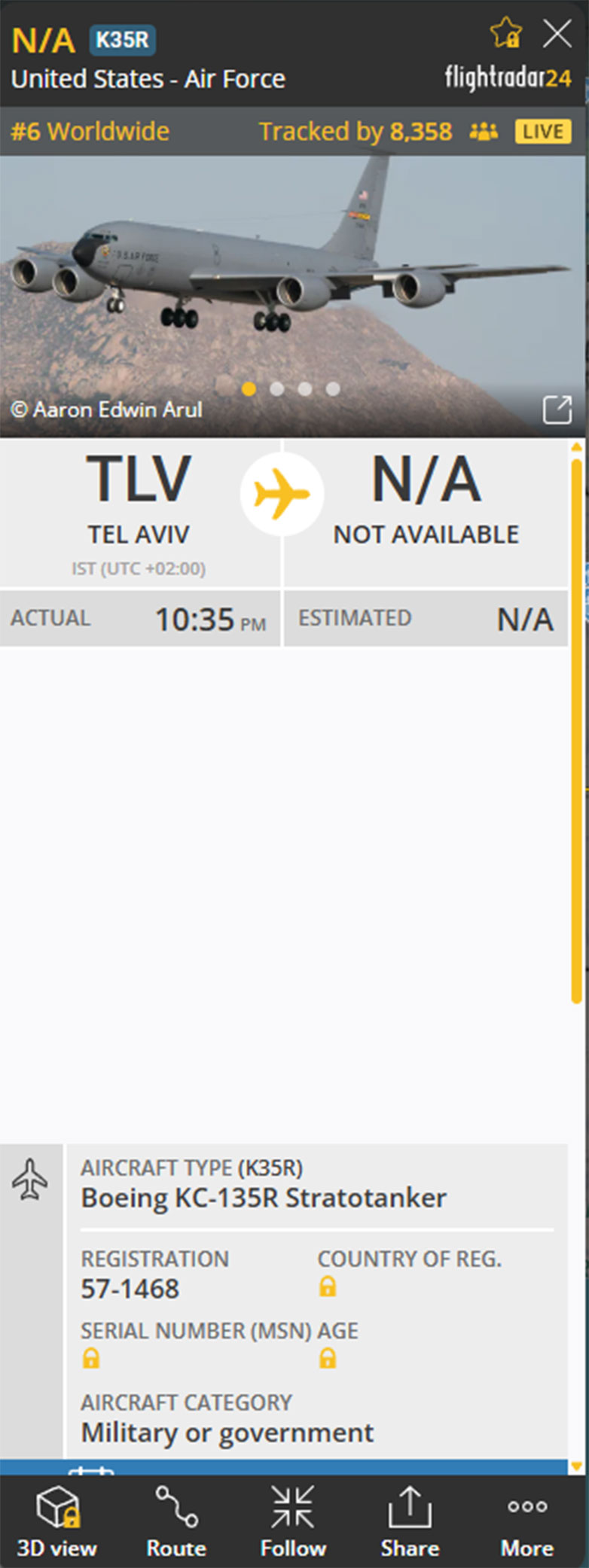The width and height of the screenshot is (589, 1568).
Task: Unlock the aircraft Age information
Action: [x=328, y=1358]
